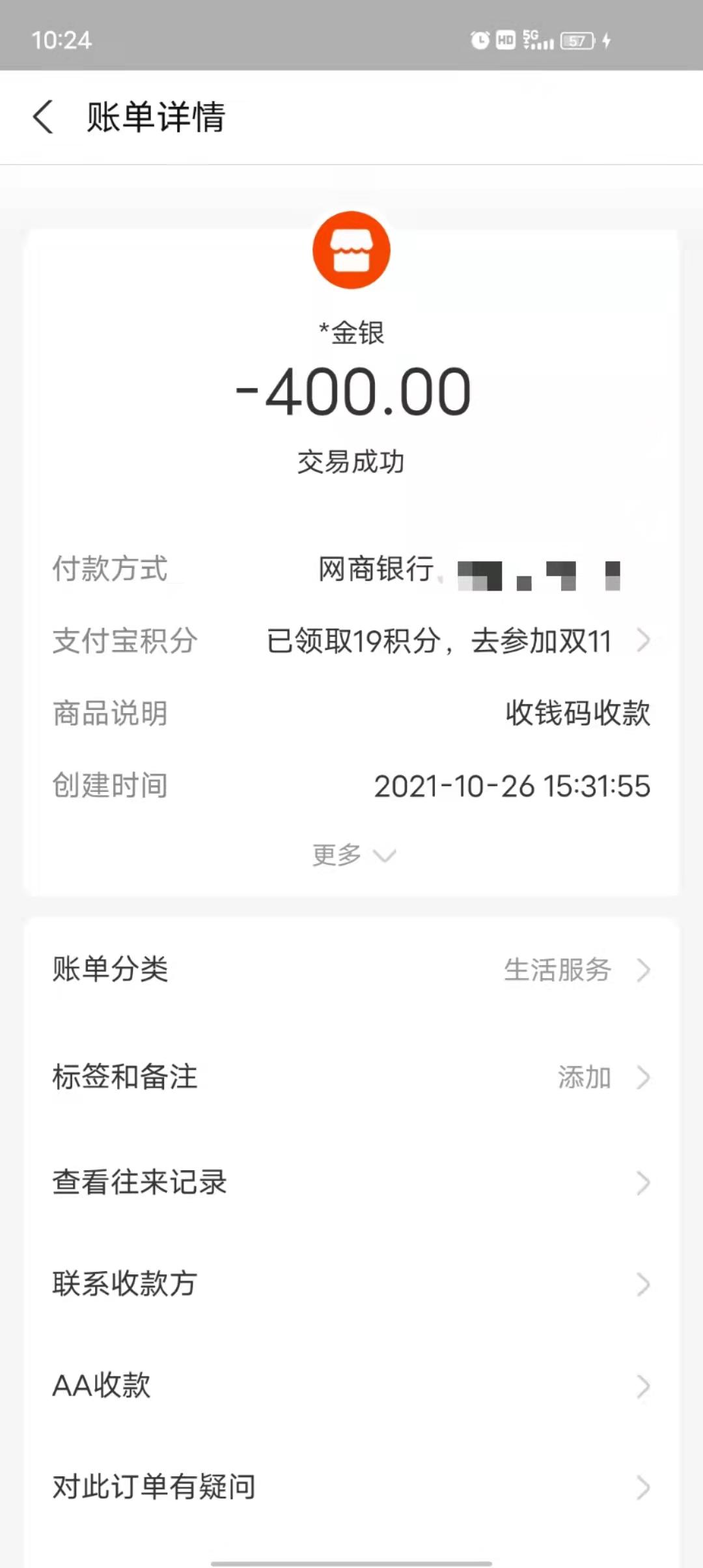Open 对此订单有疑问 help

[351, 1487]
